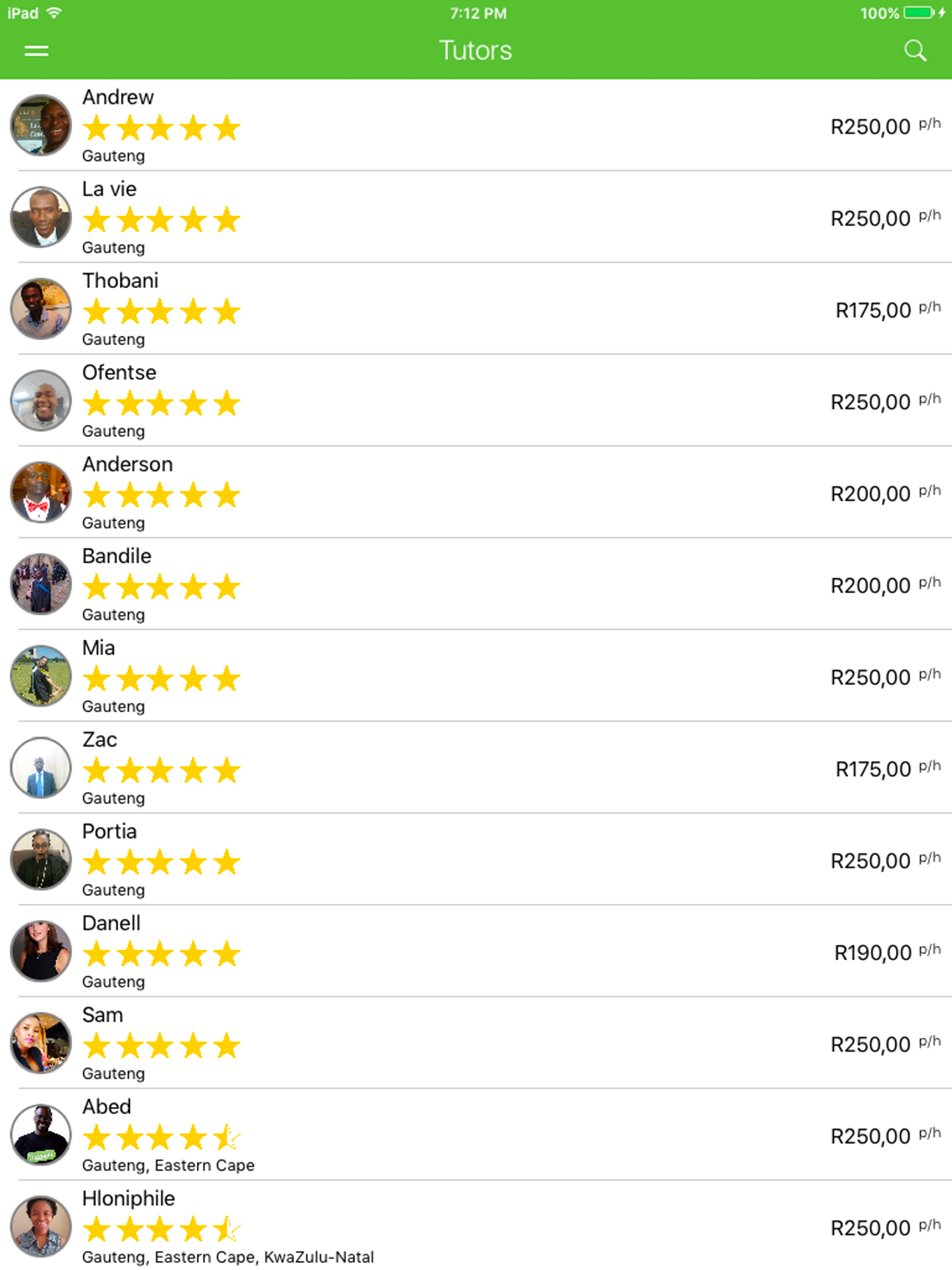
Task: Open Danell's tutor row
Action: (x=476, y=952)
